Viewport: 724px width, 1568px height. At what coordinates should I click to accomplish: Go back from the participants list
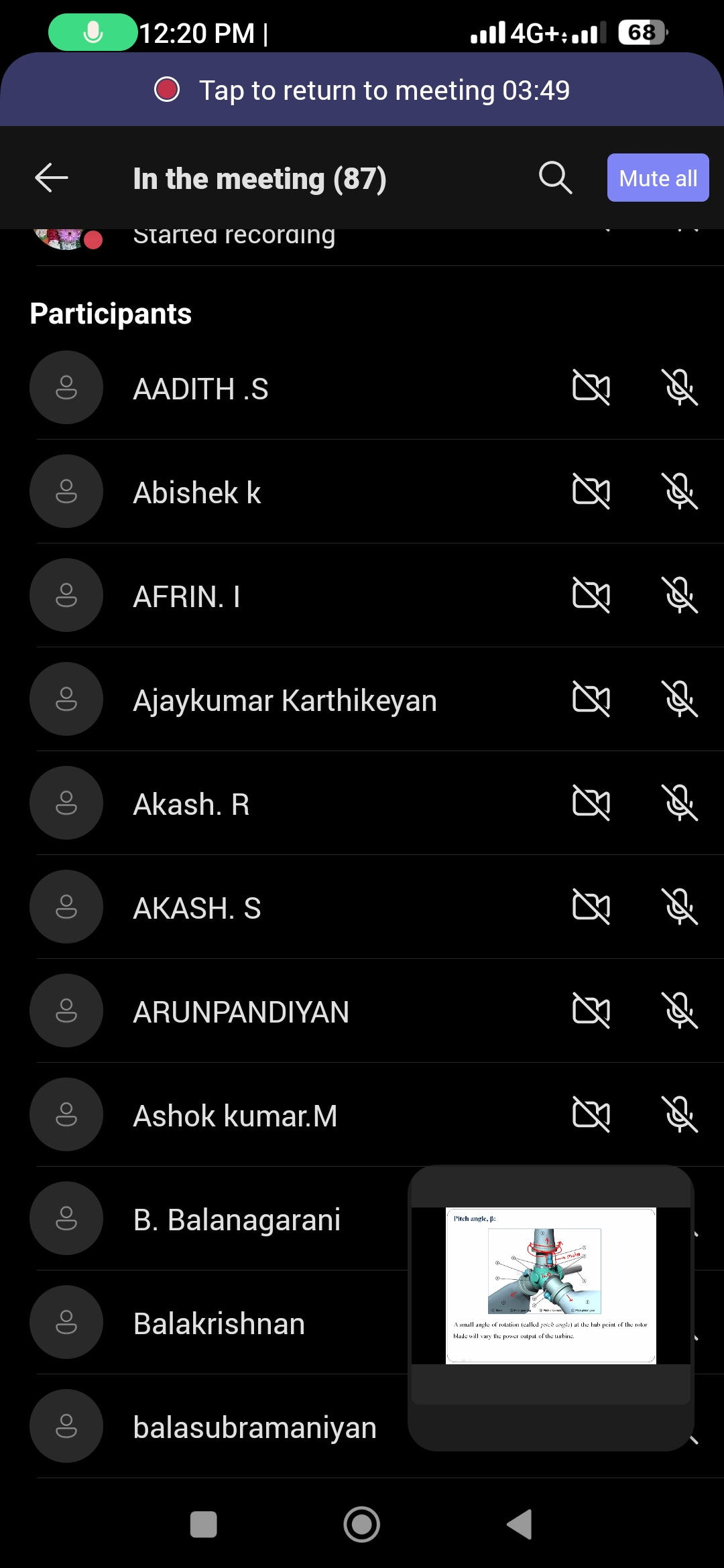(x=52, y=178)
